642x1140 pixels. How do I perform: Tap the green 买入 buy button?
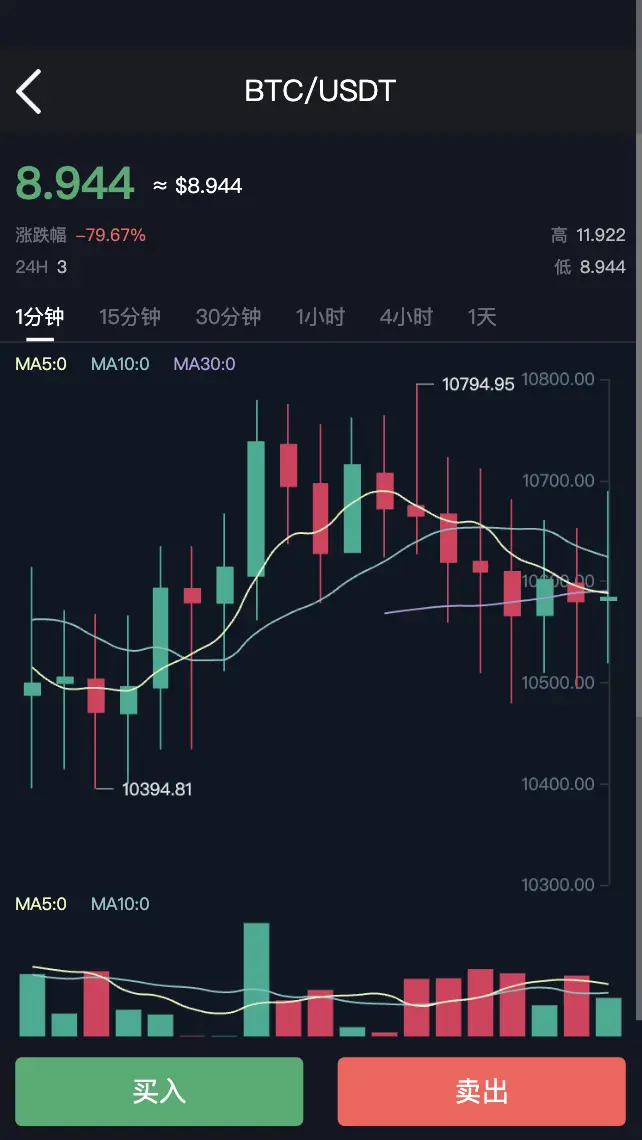[x=159, y=1091]
